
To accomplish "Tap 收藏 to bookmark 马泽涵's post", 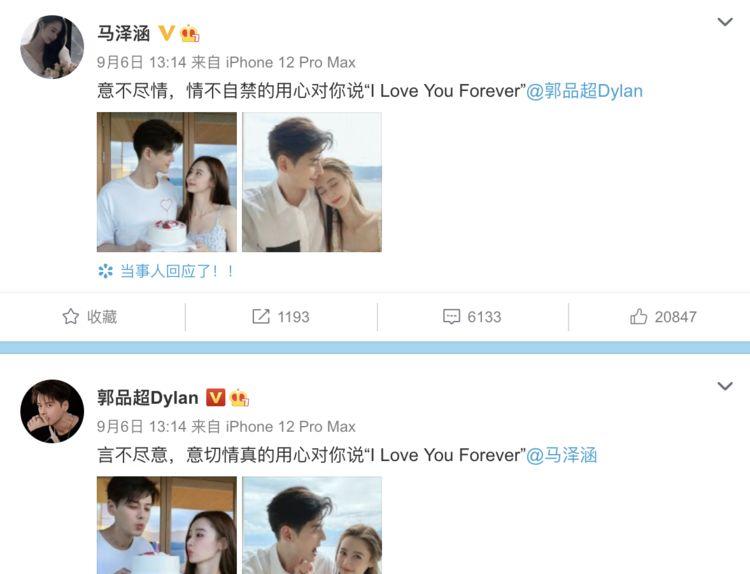I will [x=90, y=316].
